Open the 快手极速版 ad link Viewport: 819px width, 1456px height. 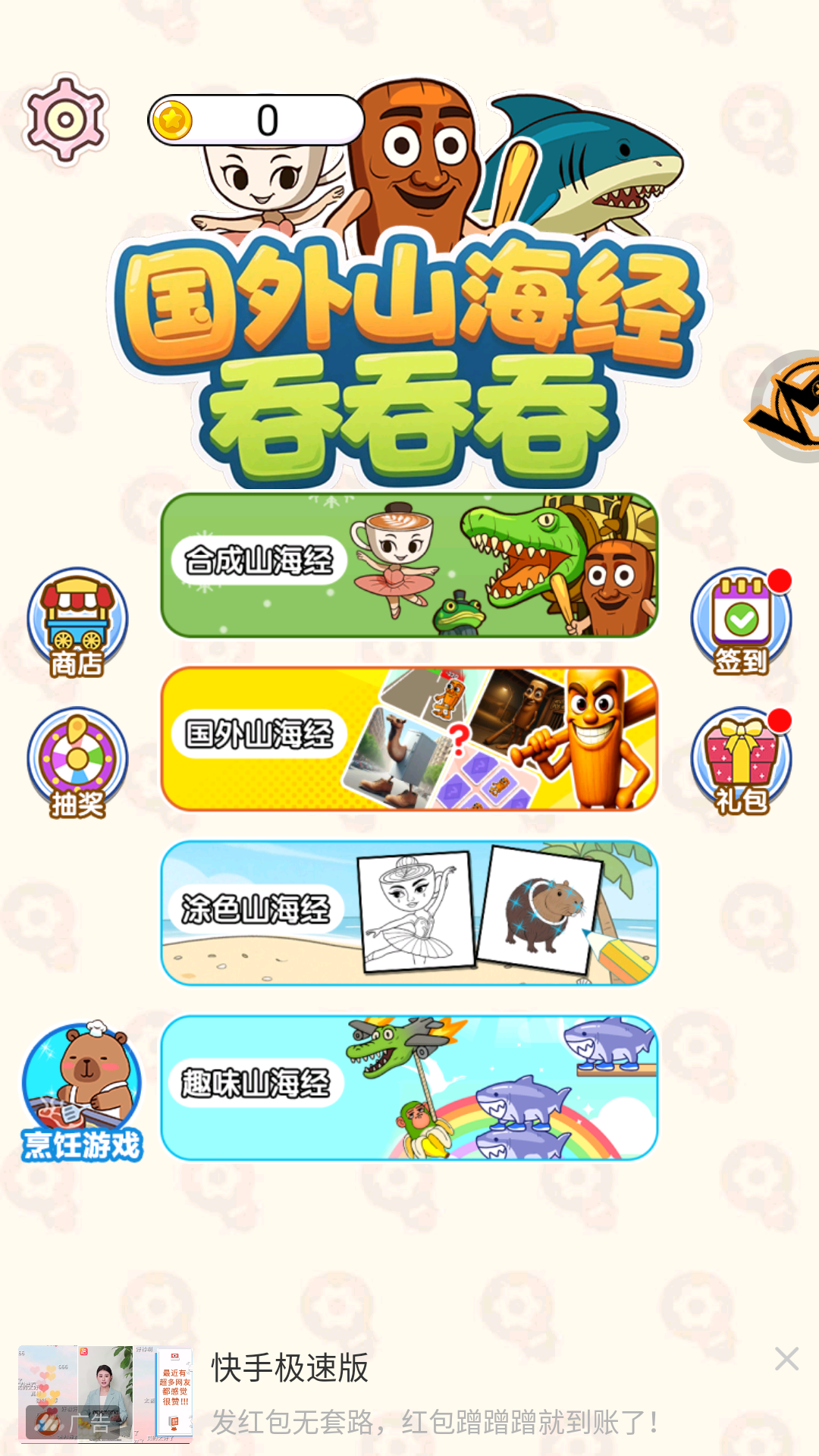290,1365
